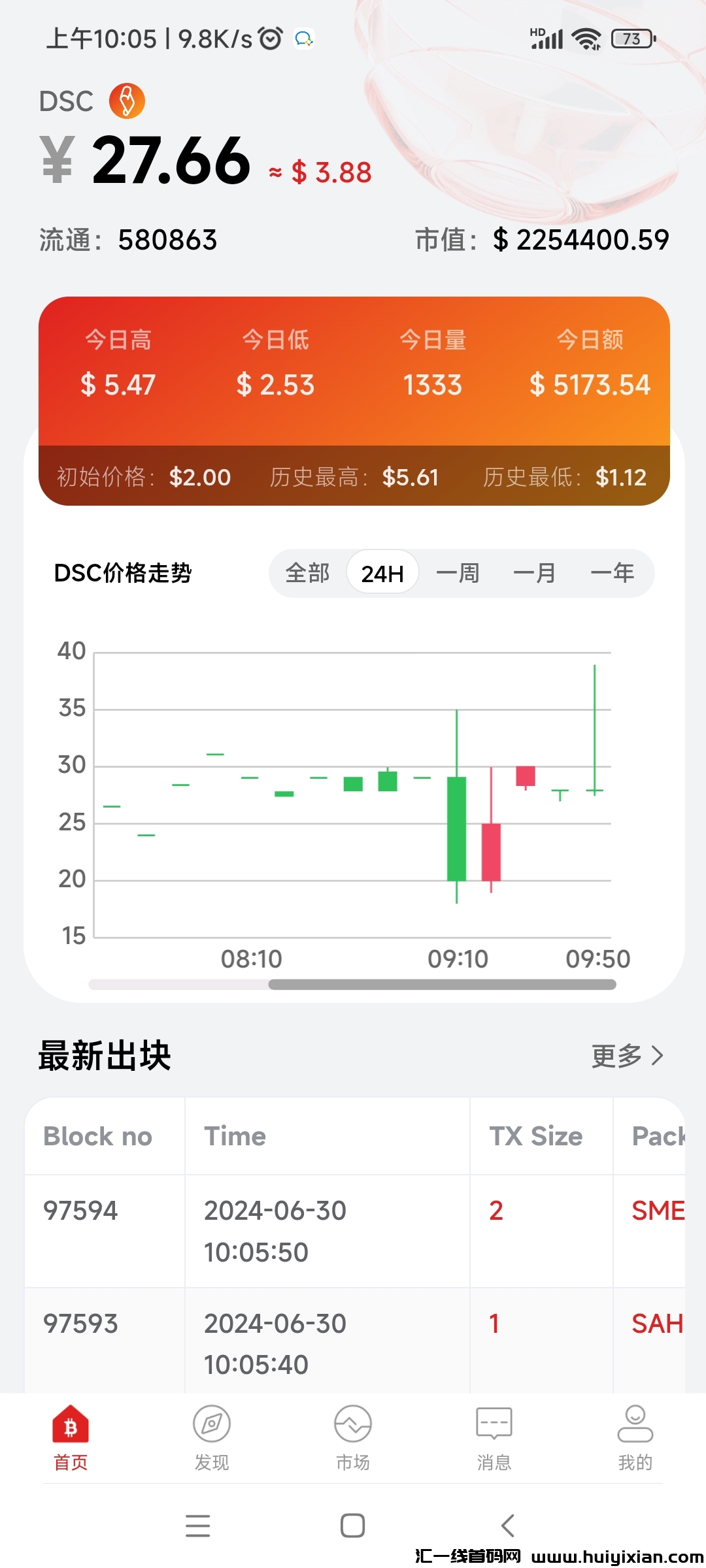Switch to the 发现 tab
Viewport: 706px width, 1568px height.
[x=212, y=1437]
